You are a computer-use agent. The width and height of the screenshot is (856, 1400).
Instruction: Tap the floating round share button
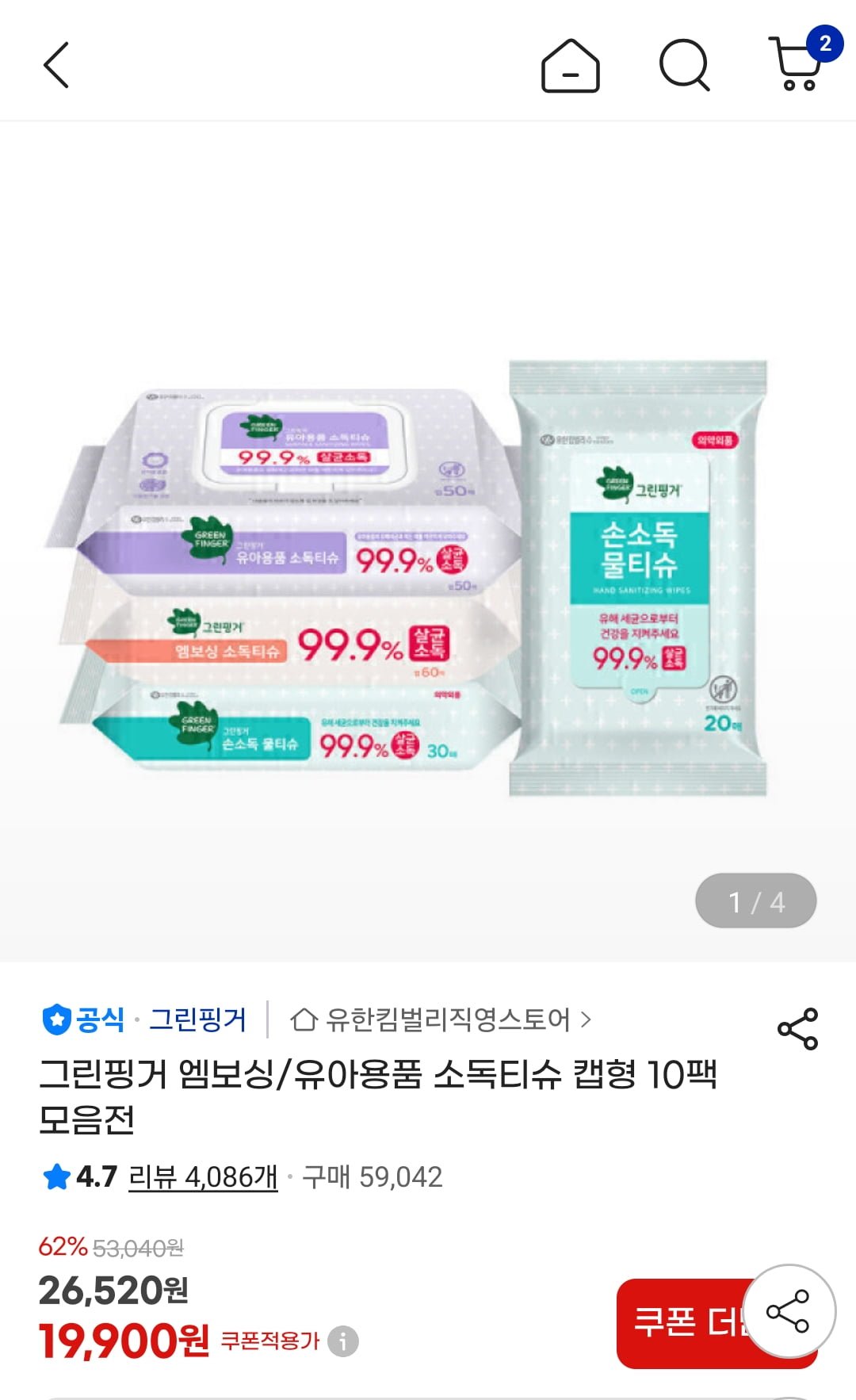coord(788,1311)
